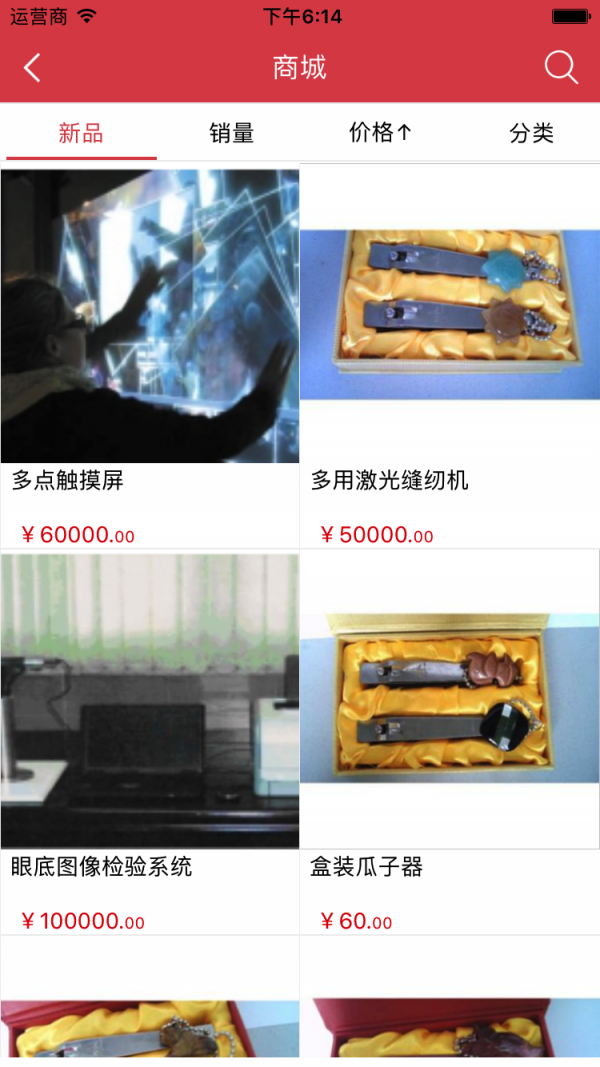Switch to the 新品 tab

pos(81,133)
